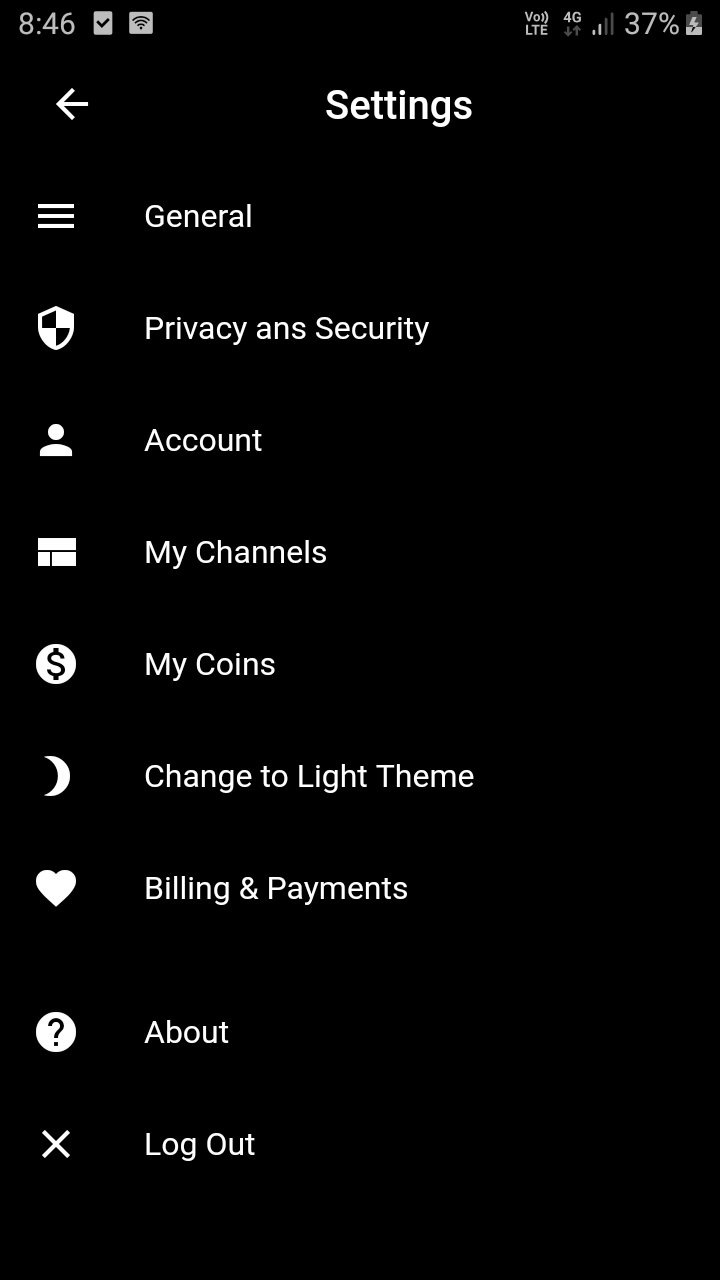
Task: Open the Account row
Action: click(203, 440)
